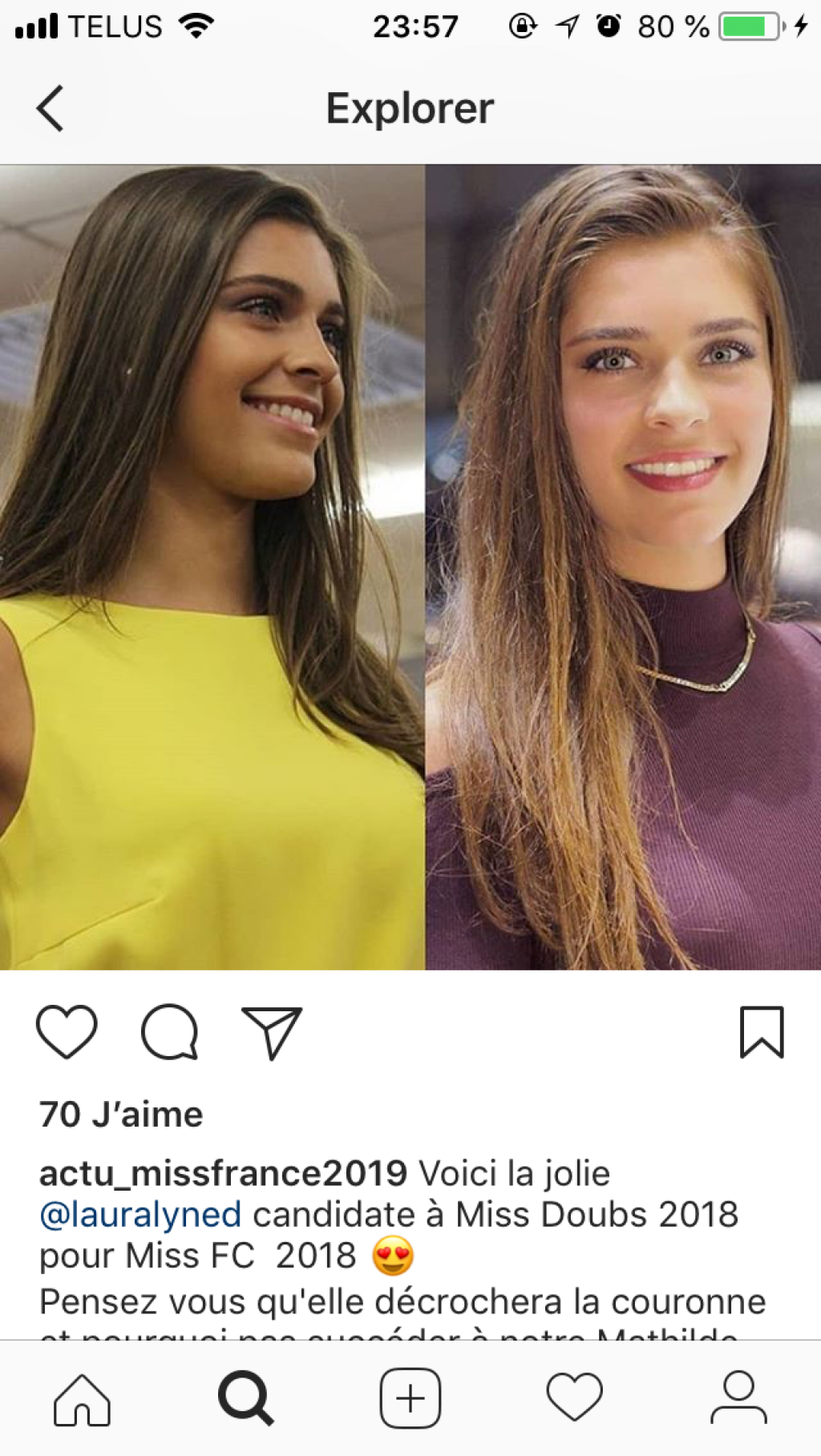This screenshot has height=1456, width=821.
Task: Create a new post
Action: (x=410, y=1398)
